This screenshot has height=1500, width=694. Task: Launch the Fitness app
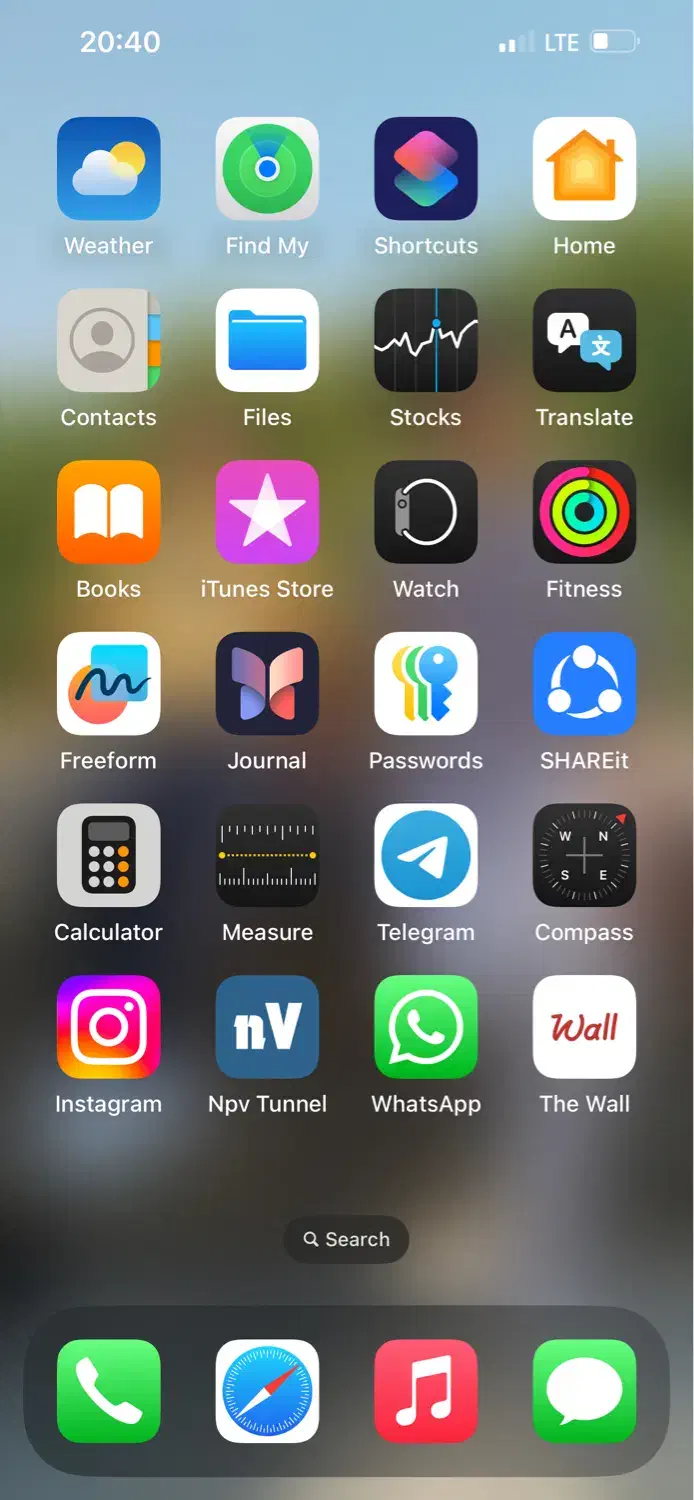584,512
